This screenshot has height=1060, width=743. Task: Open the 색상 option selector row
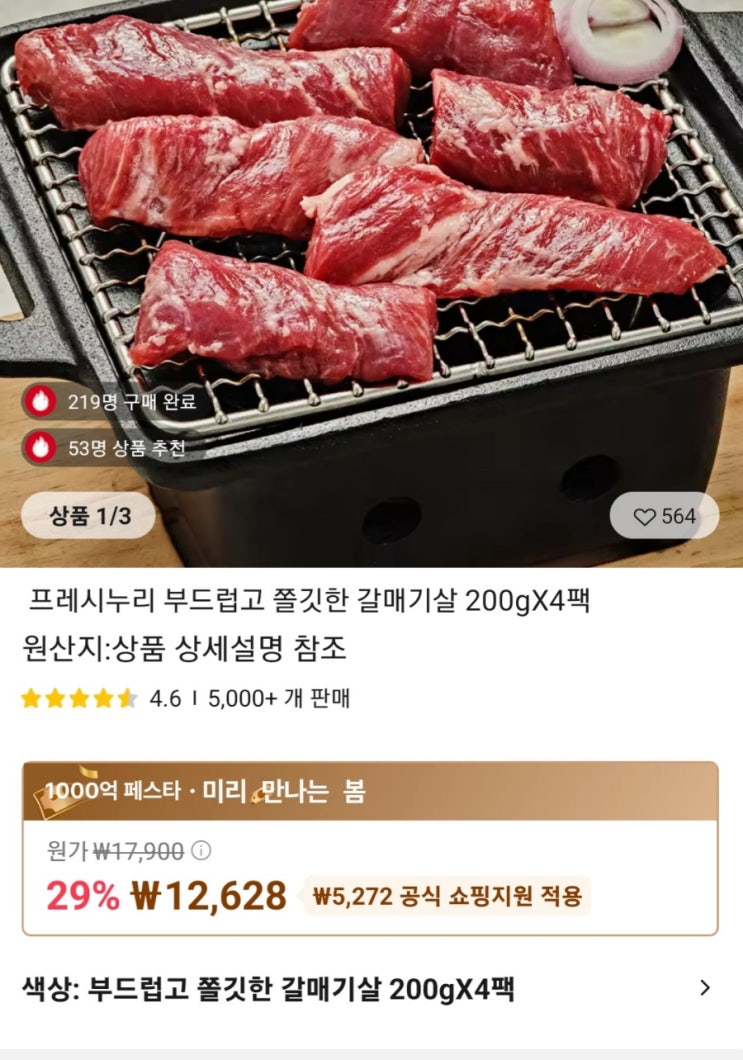(370, 990)
